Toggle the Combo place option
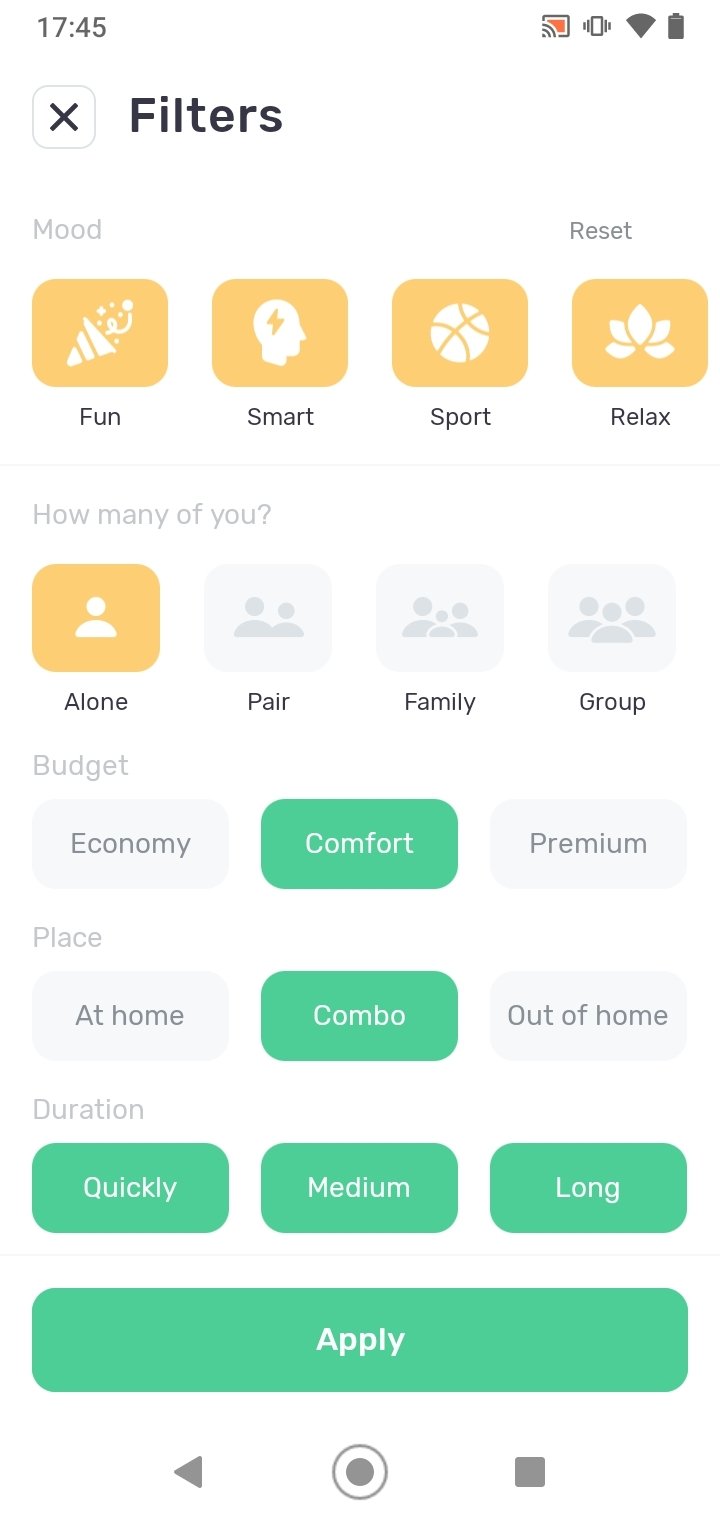This screenshot has width=720, height=1520. coord(359,1016)
